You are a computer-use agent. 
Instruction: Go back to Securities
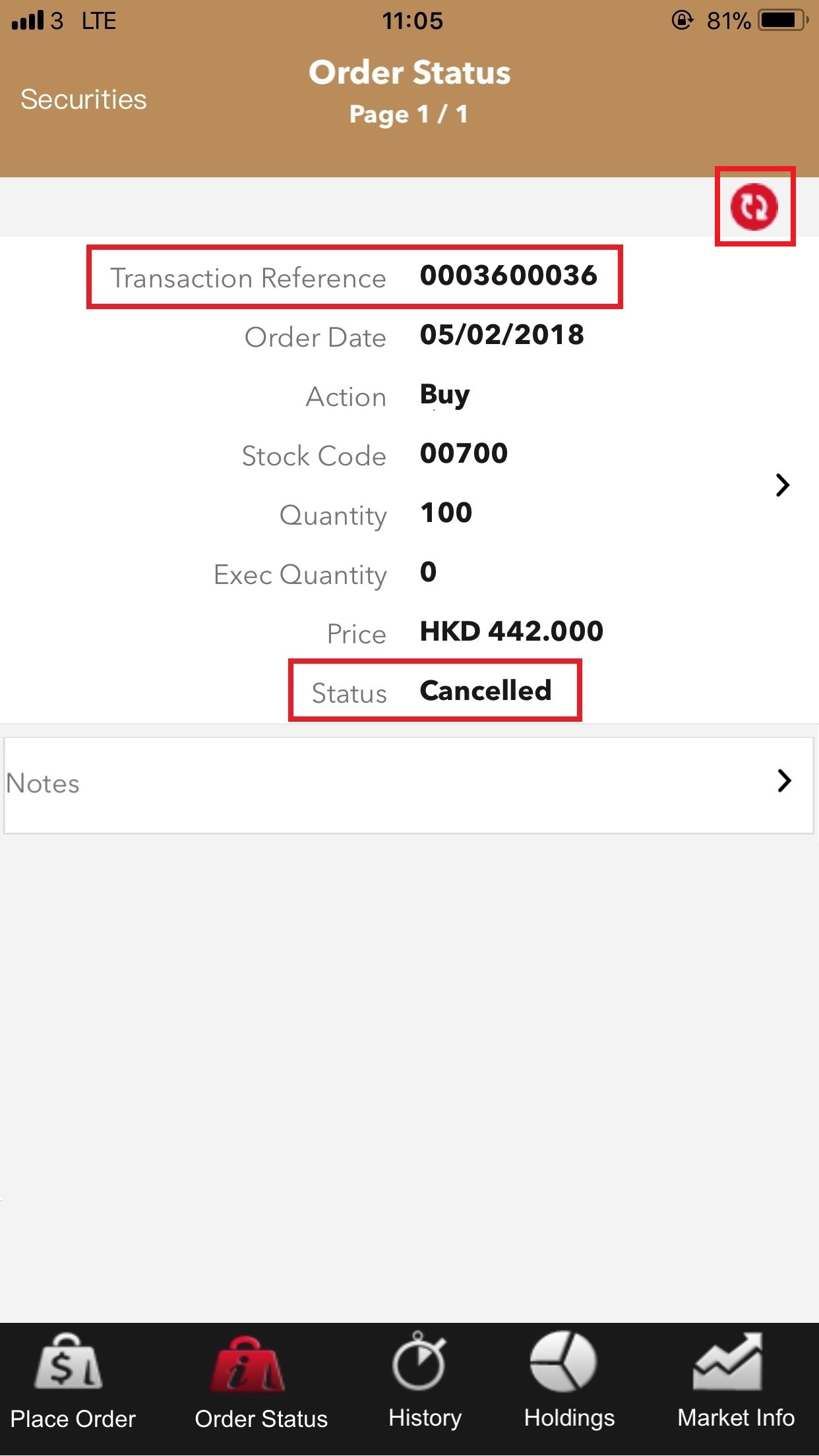point(84,100)
